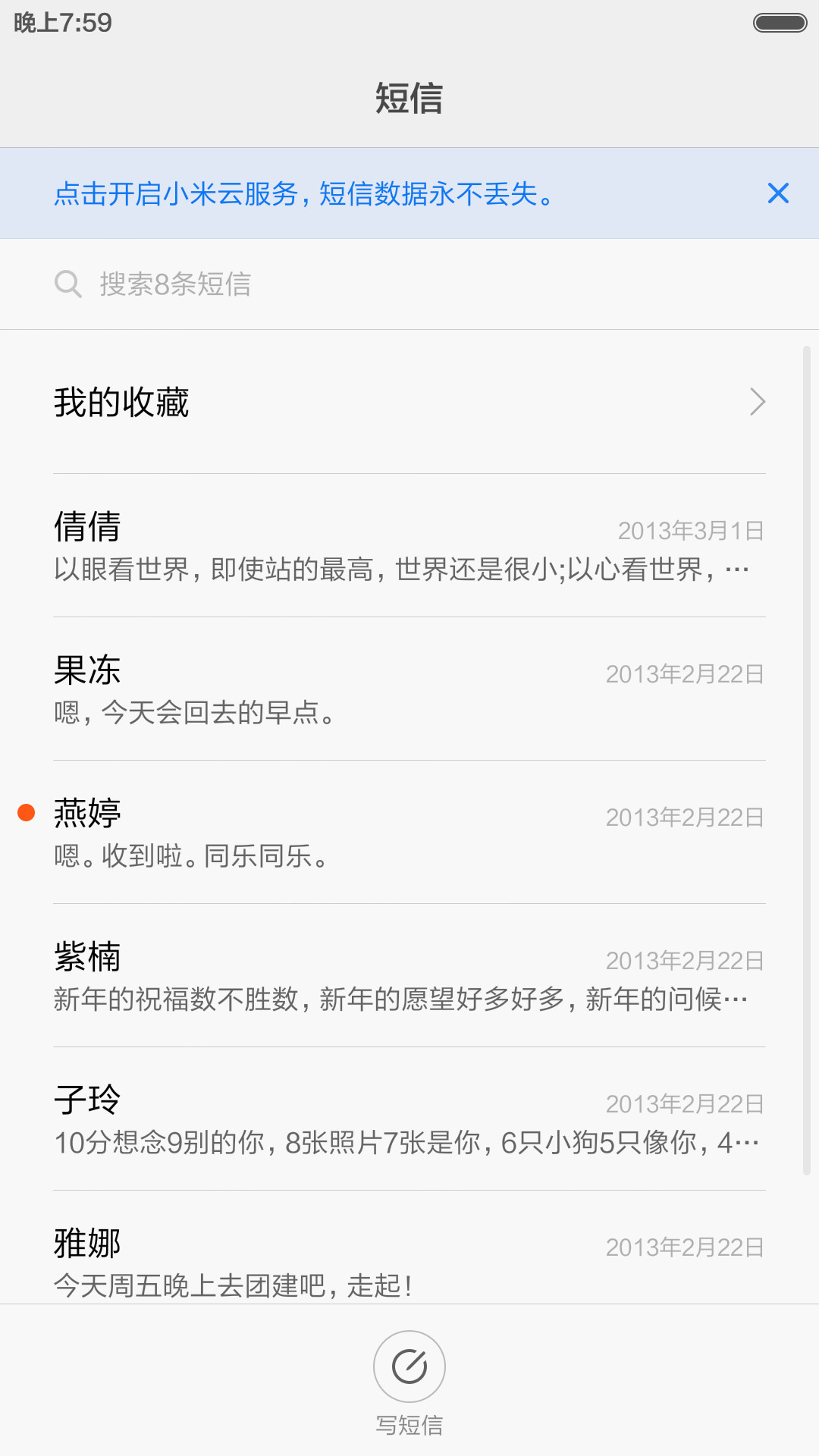Open 我的收藏 favorites
This screenshot has height=1456, width=819.
(x=409, y=402)
